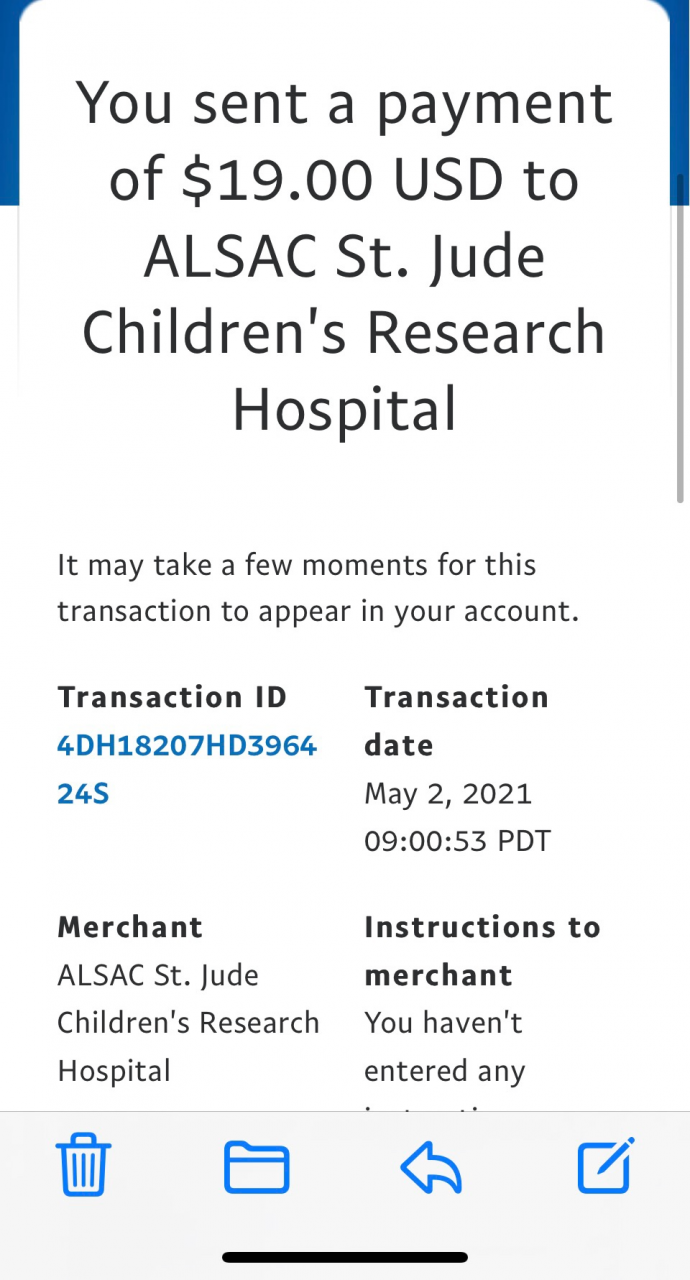Compose a new email
This screenshot has height=1280, width=690.
tap(606, 1165)
